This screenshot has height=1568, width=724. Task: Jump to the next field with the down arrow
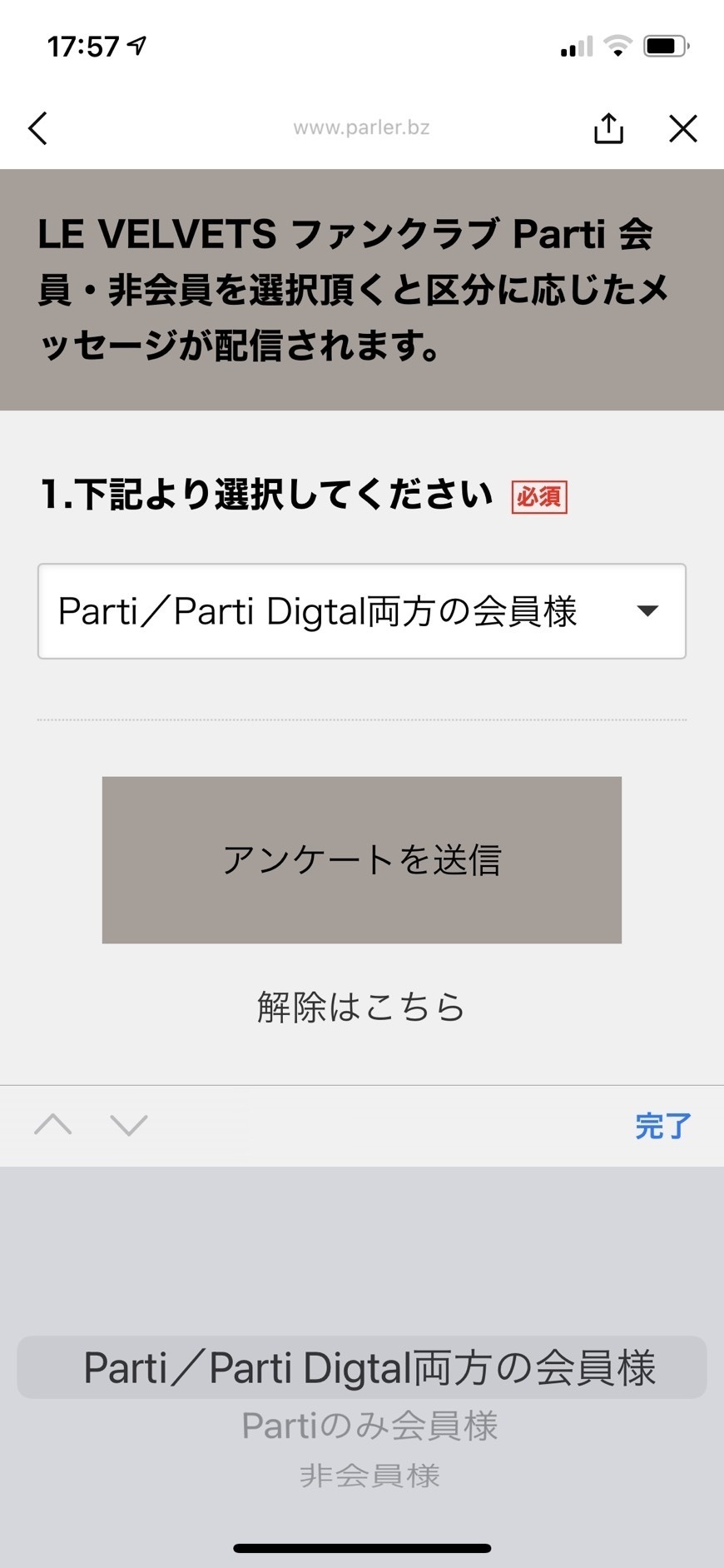click(129, 1125)
